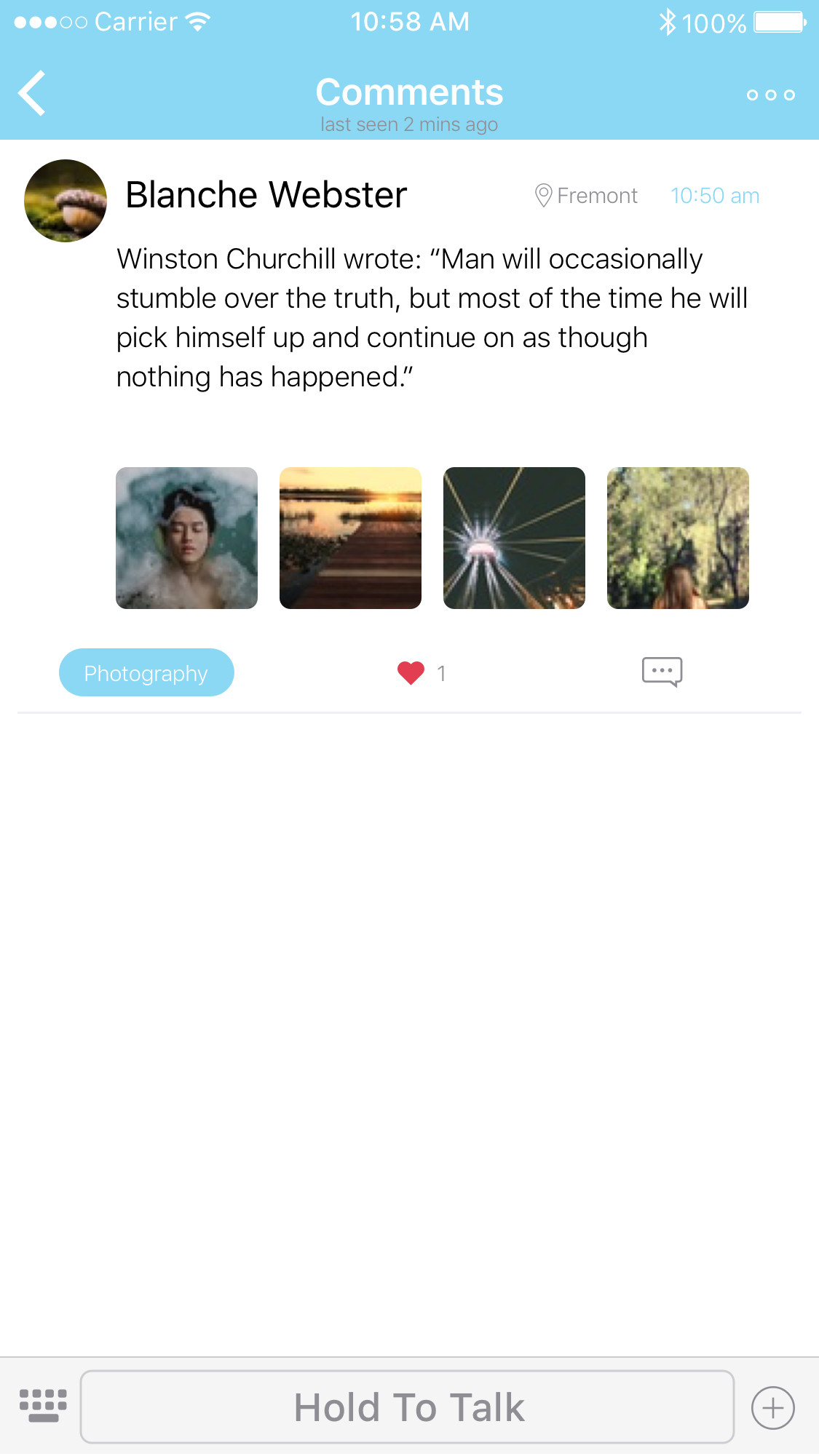Select the Photography tag chip
This screenshot has height=1456, width=819.
[x=146, y=672]
